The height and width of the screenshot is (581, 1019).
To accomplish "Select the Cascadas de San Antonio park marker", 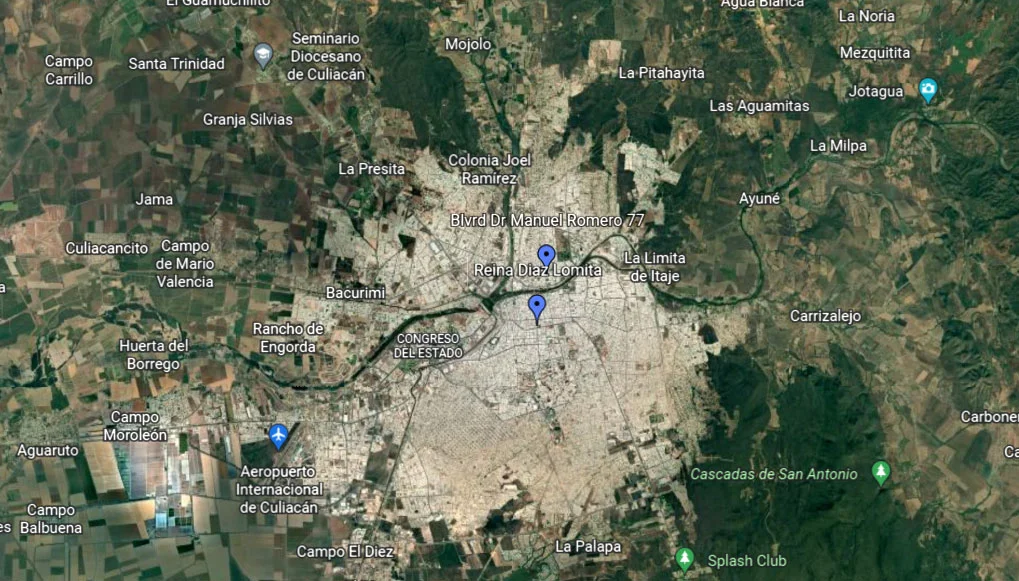I will tap(881, 472).
